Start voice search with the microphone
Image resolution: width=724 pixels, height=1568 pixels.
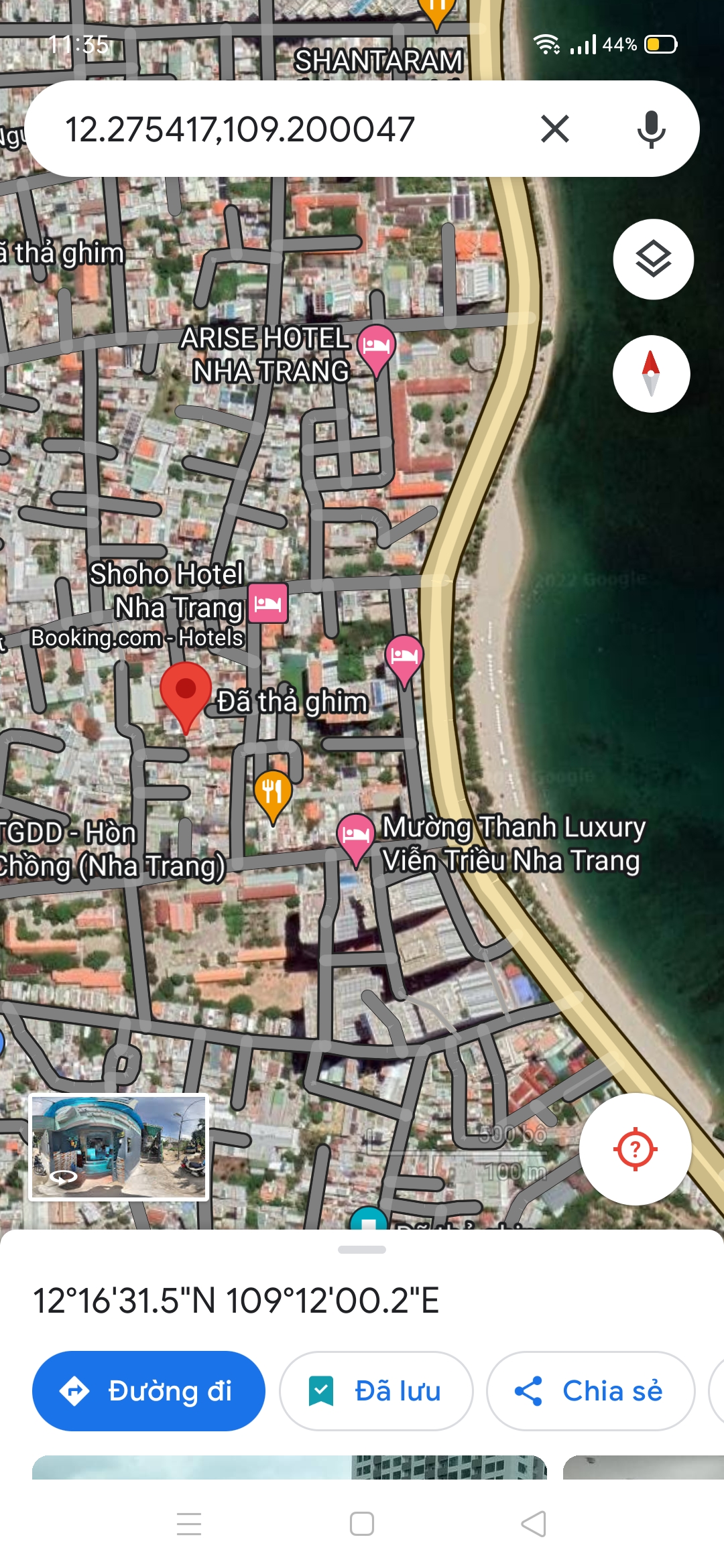click(650, 129)
